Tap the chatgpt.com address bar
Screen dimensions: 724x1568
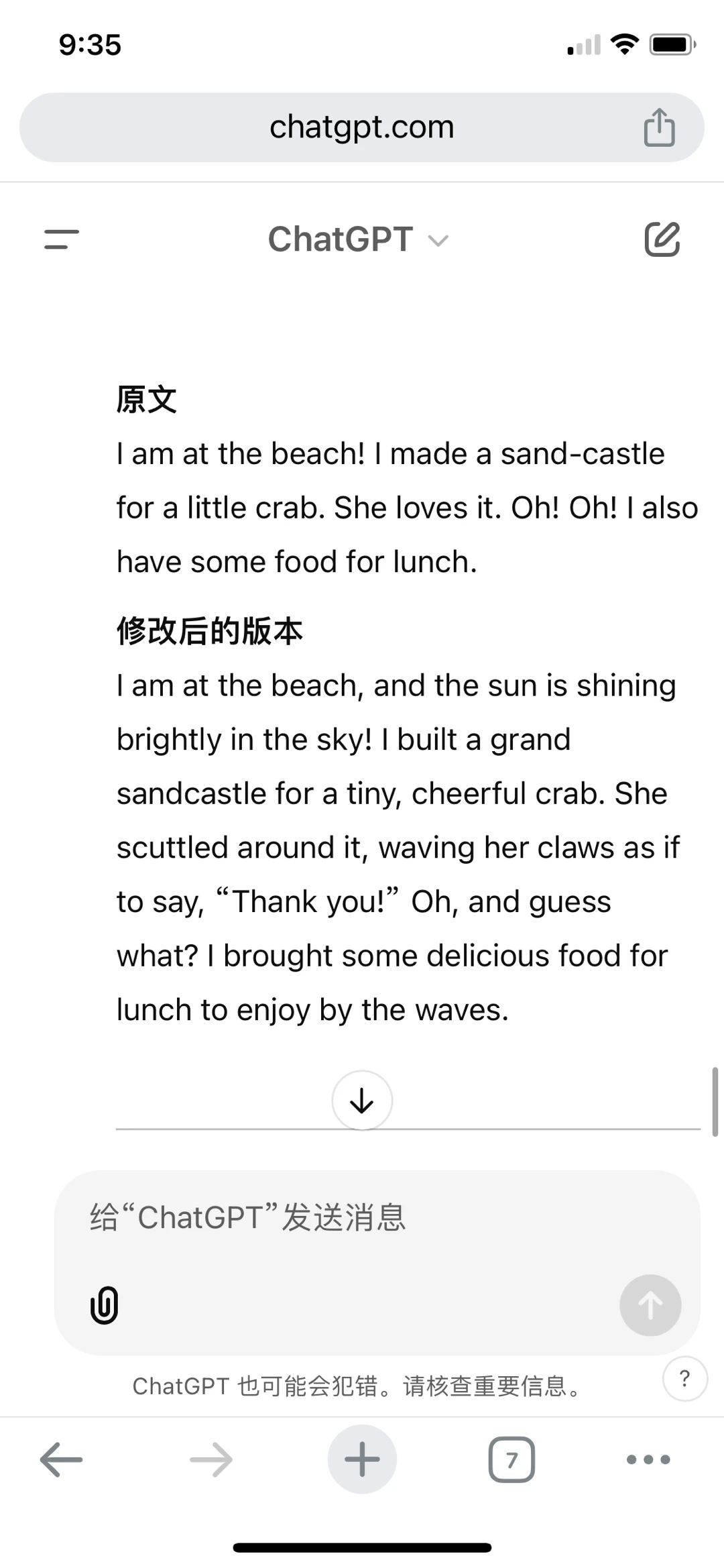point(361,127)
